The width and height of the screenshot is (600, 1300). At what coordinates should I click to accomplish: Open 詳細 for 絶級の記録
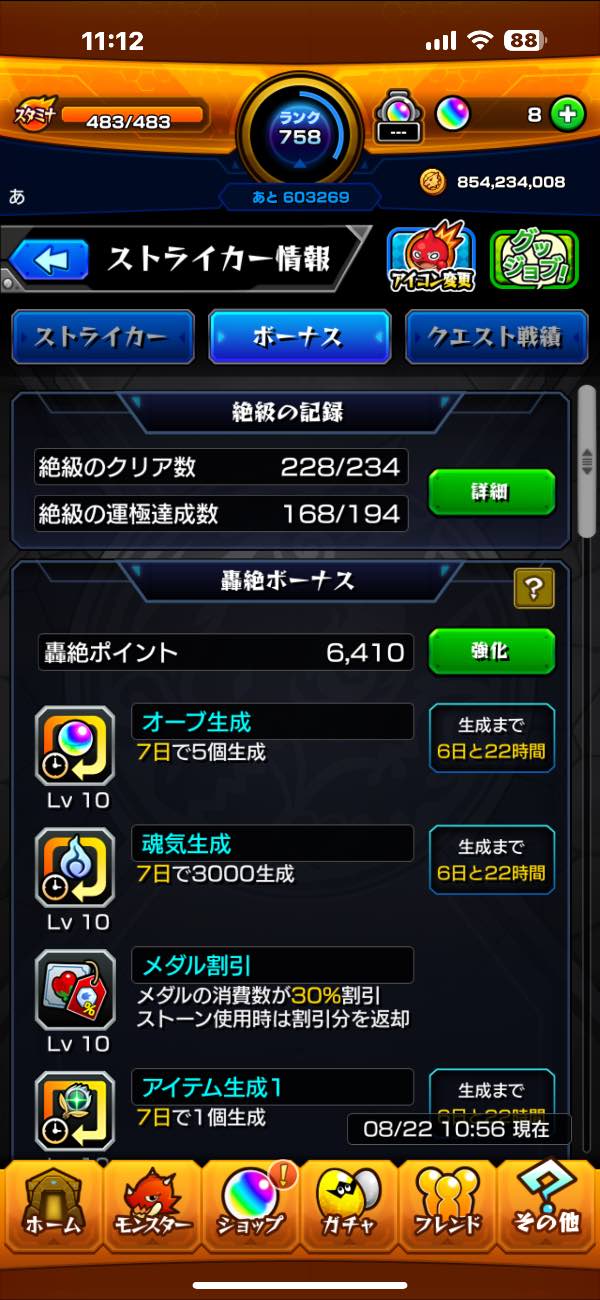click(491, 491)
